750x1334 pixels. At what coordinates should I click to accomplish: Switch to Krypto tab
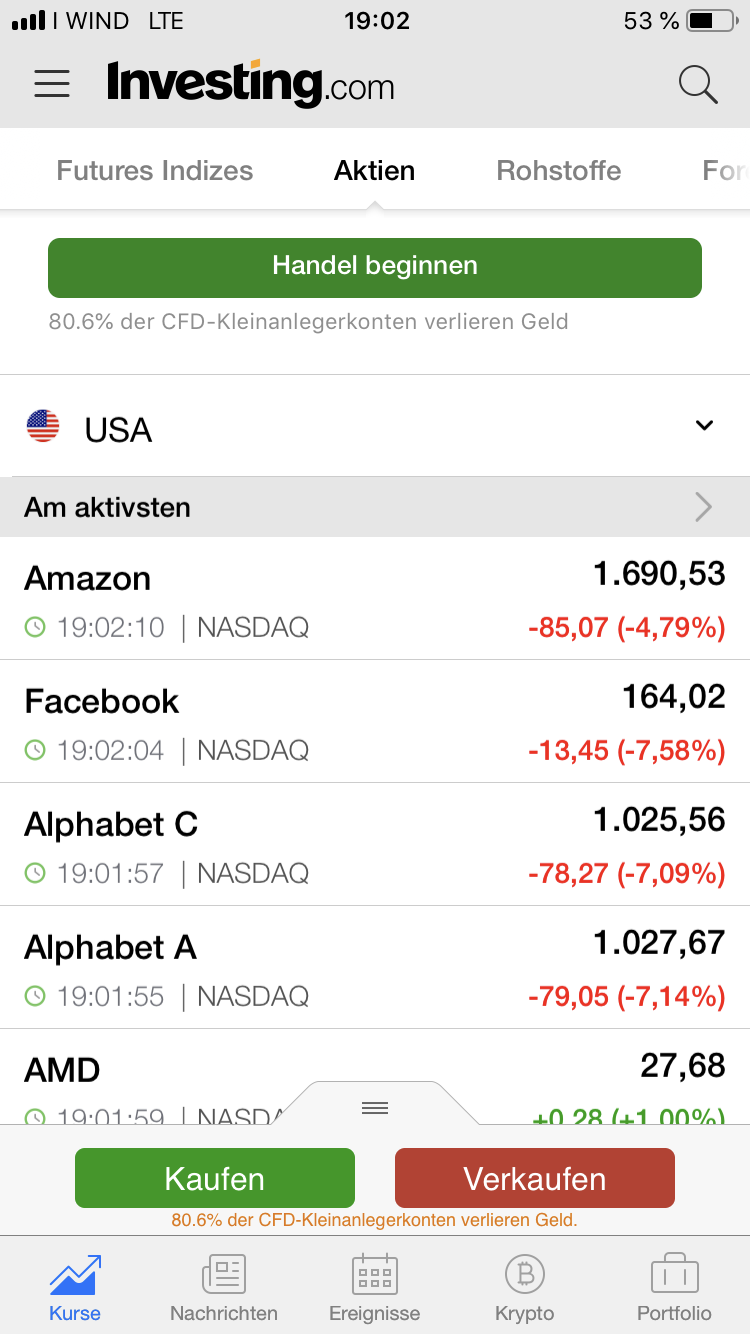tap(524, 1288)
